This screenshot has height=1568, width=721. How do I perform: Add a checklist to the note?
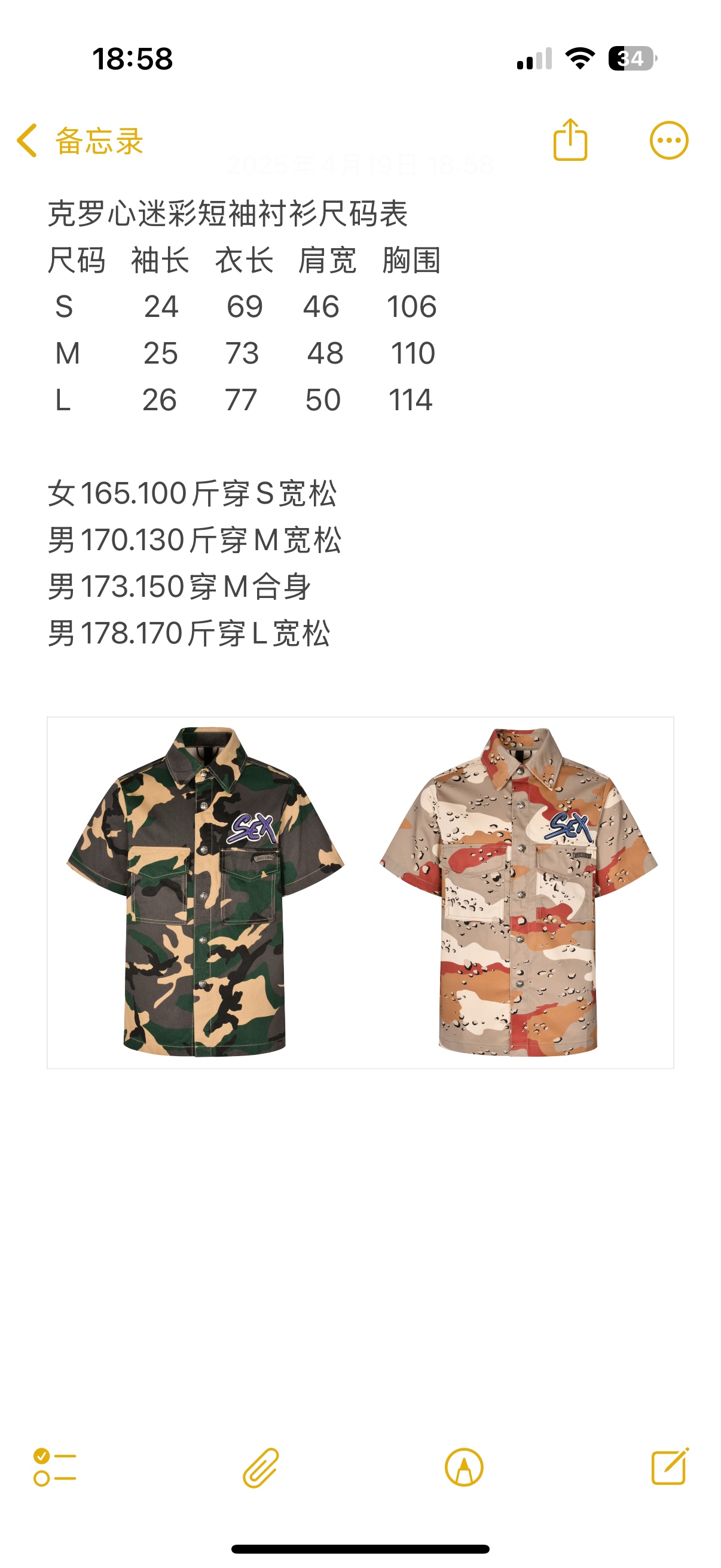pos(55,1467)
